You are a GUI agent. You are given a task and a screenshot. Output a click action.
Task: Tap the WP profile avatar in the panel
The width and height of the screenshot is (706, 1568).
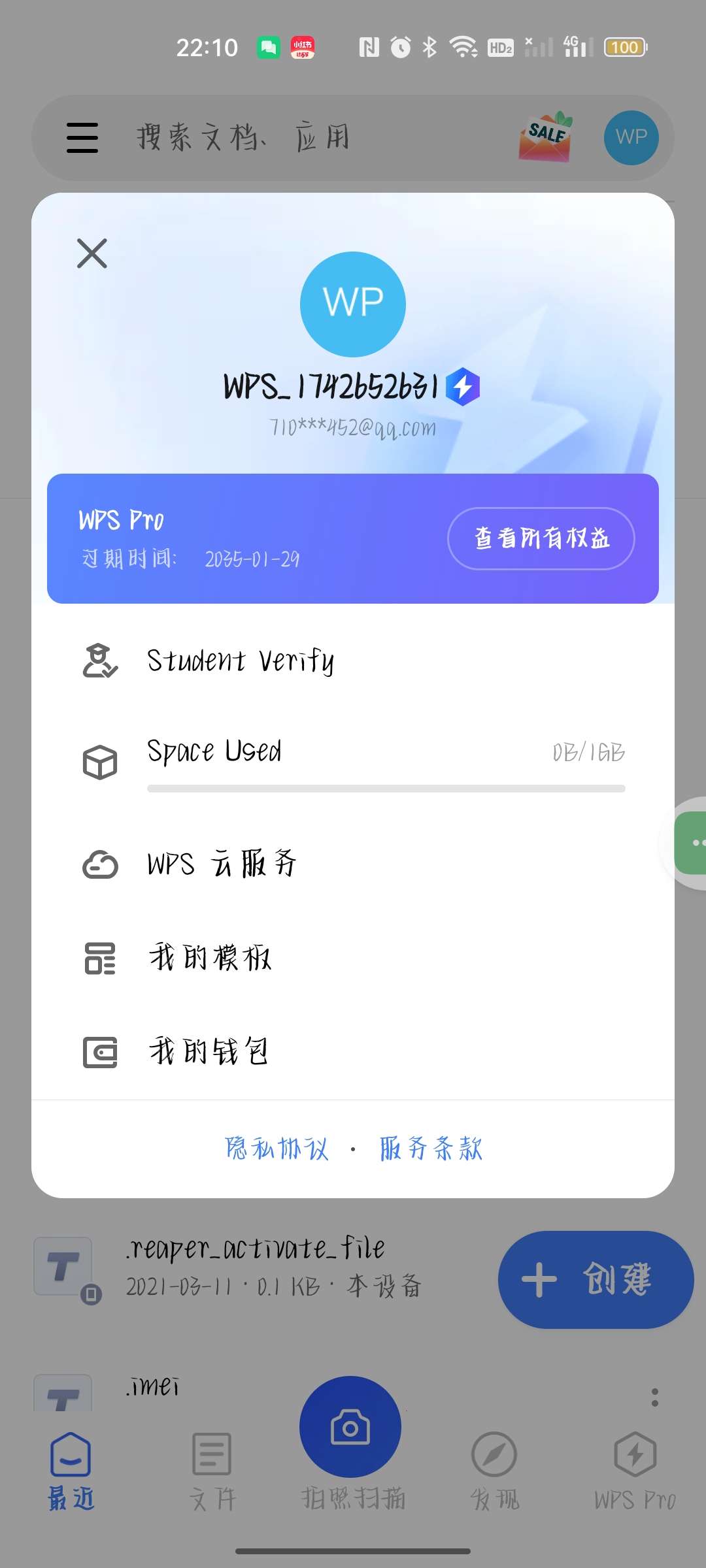(x=353, y=304)
